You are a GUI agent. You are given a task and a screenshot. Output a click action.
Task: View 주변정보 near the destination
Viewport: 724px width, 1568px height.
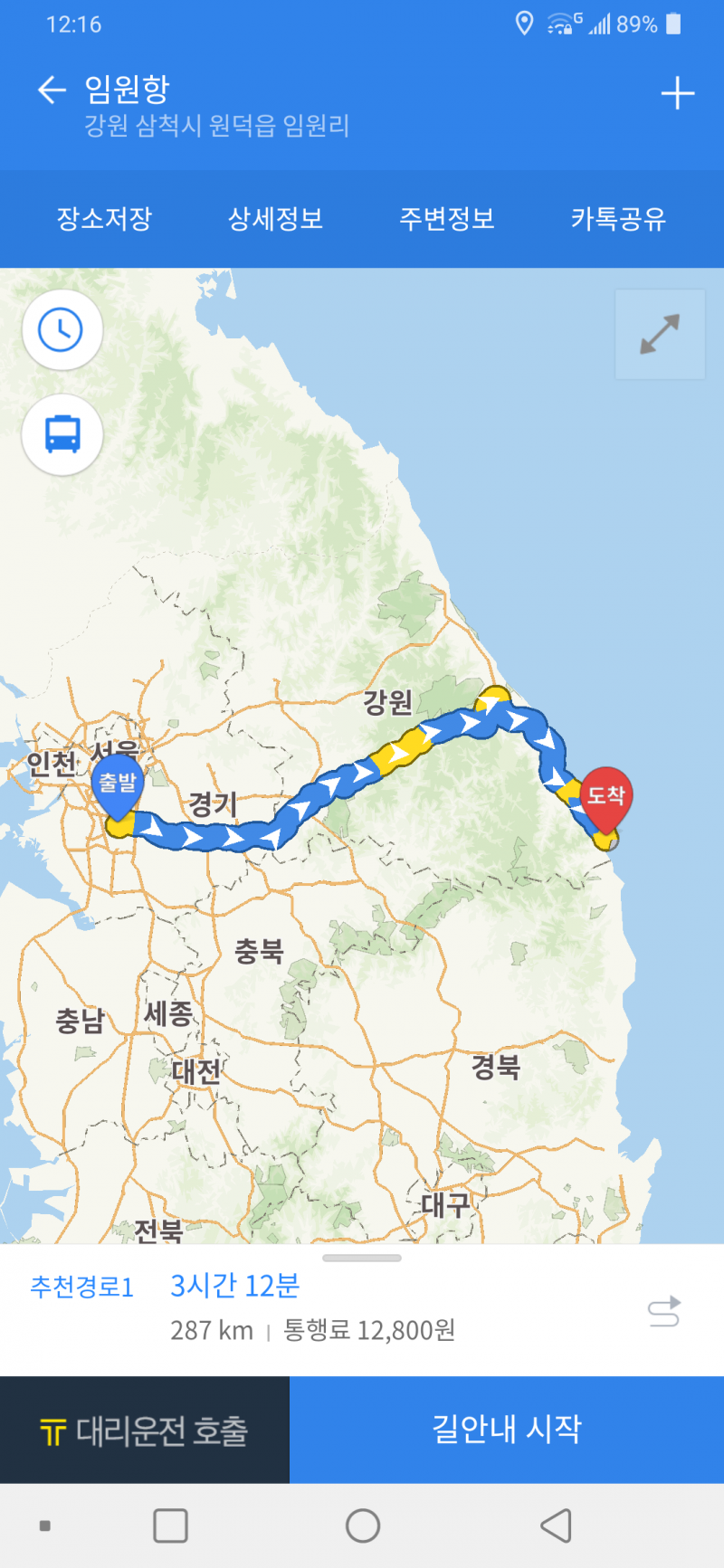coord(447,219)
